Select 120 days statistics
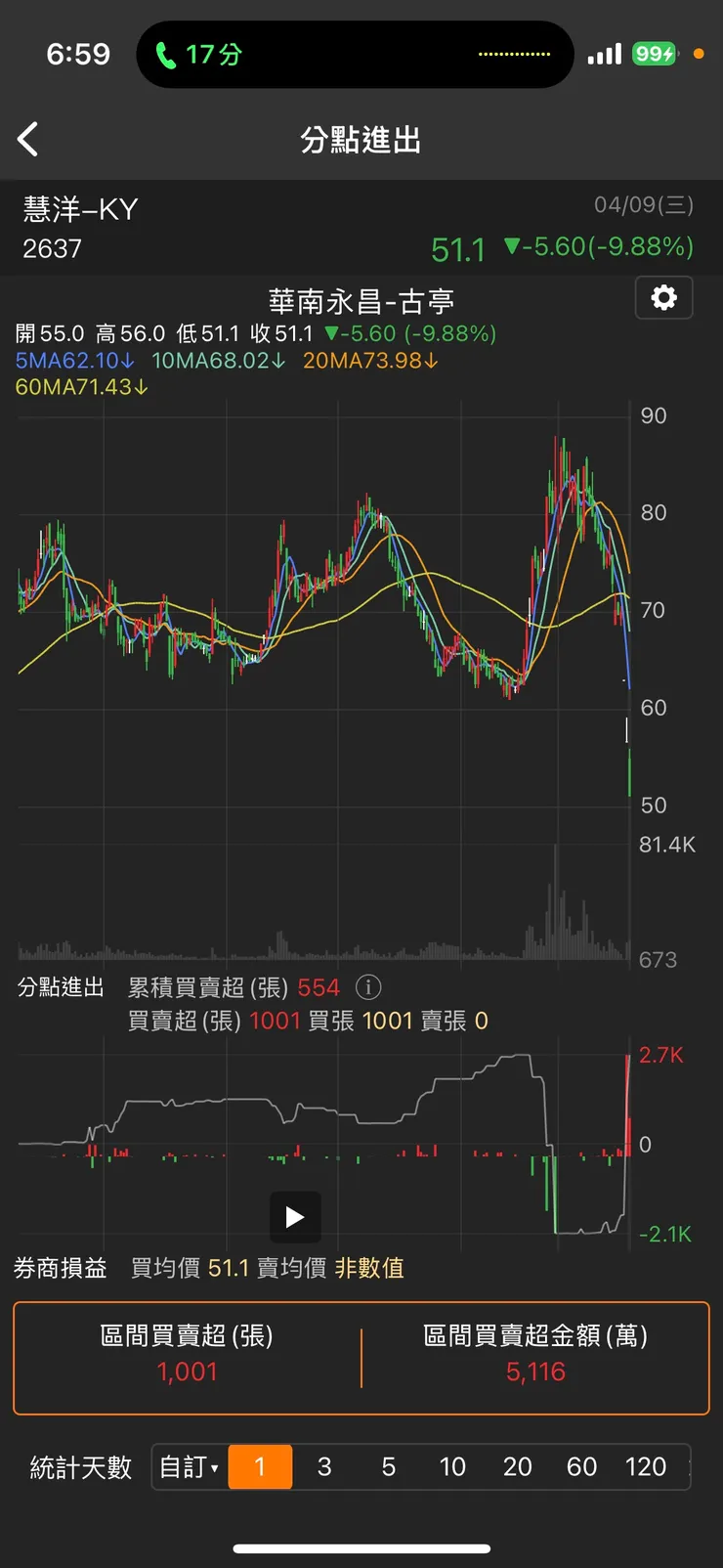 645,1466
